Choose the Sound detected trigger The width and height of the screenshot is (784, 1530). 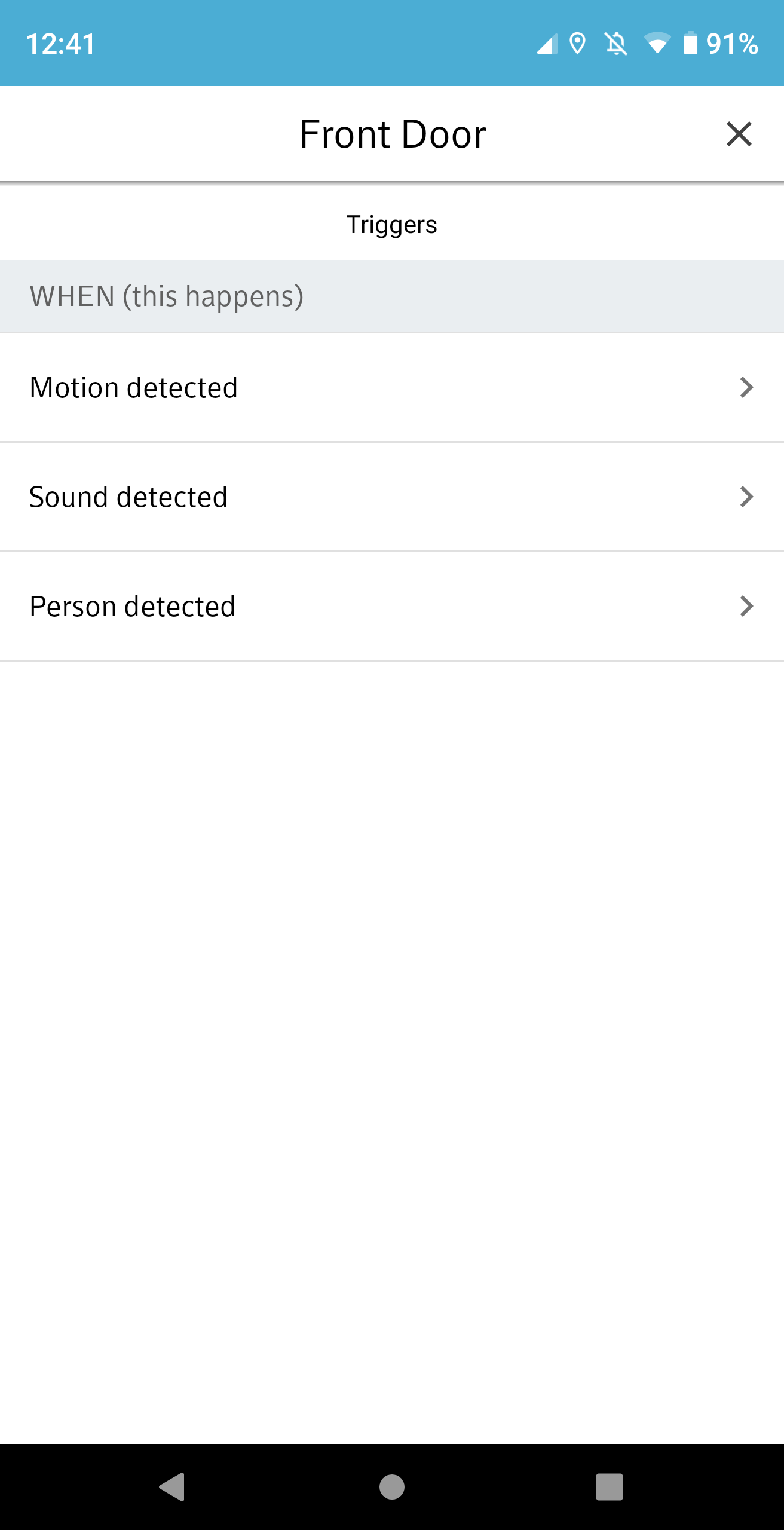392,497
